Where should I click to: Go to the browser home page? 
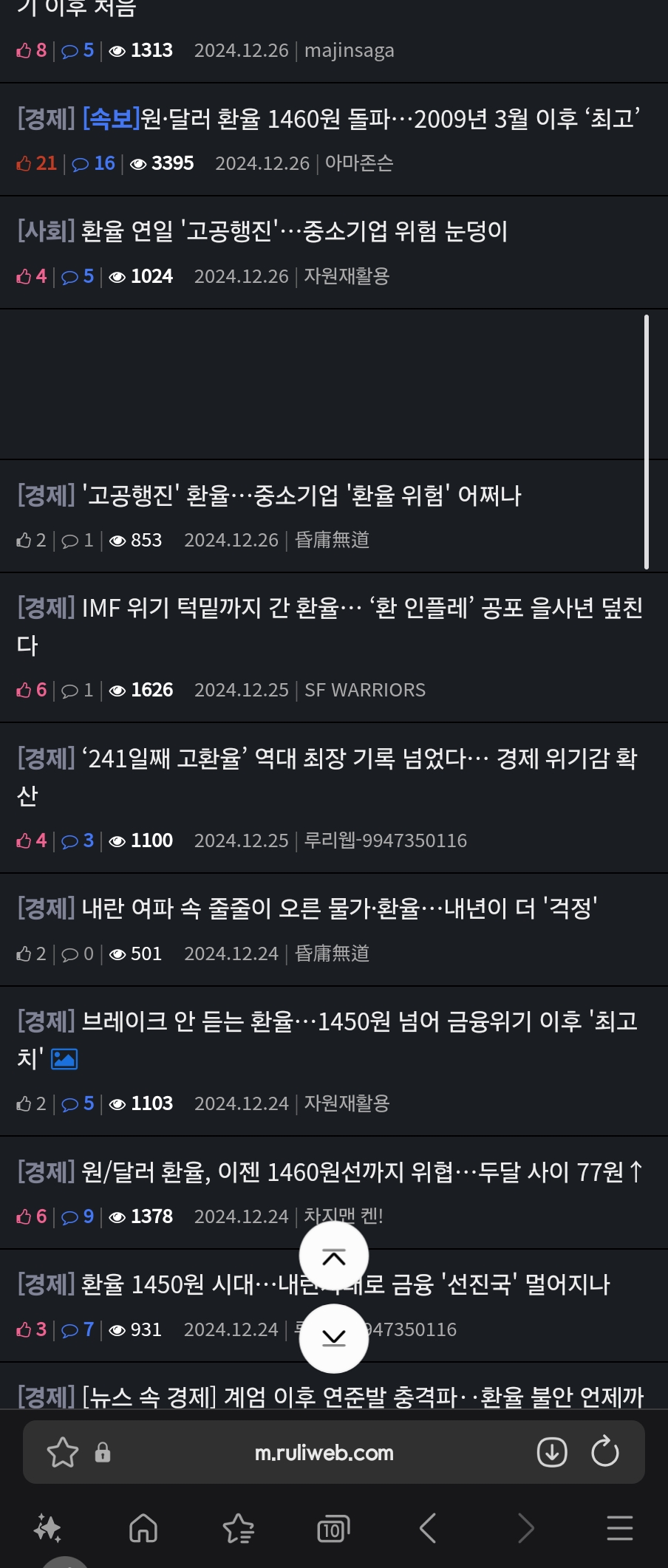143,1528
